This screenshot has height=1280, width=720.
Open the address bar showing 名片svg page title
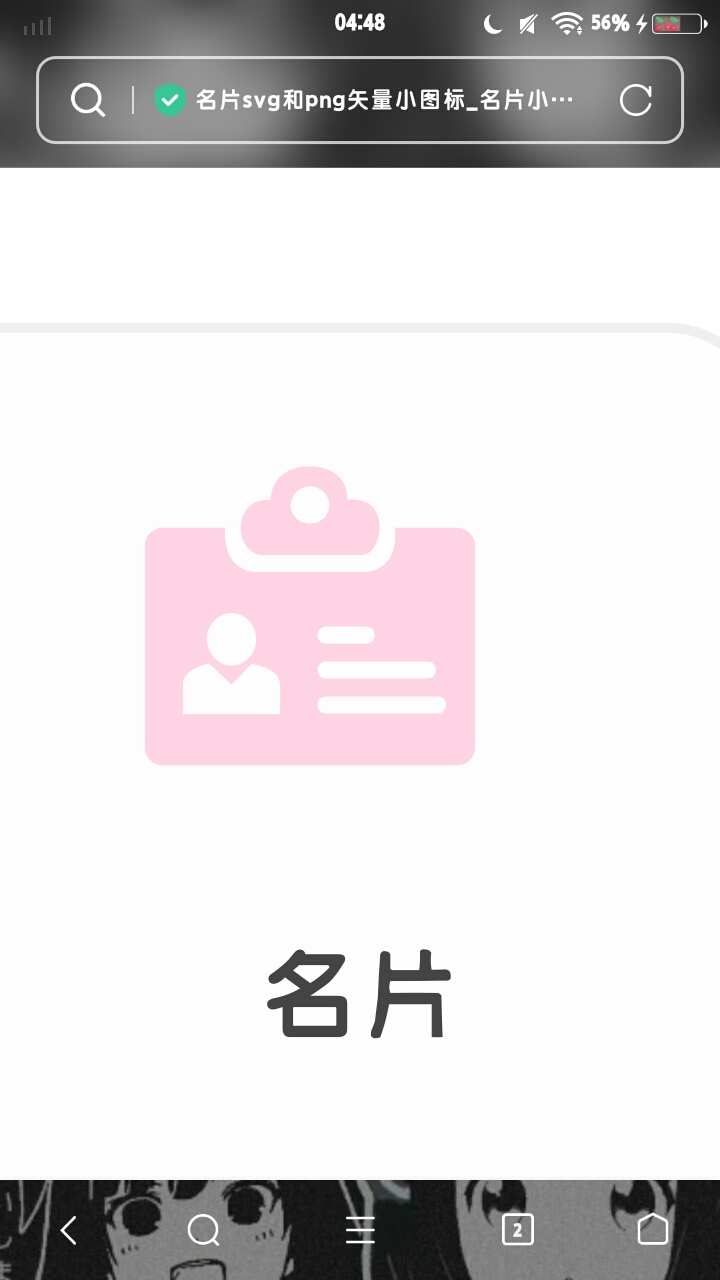coord(385,100)
